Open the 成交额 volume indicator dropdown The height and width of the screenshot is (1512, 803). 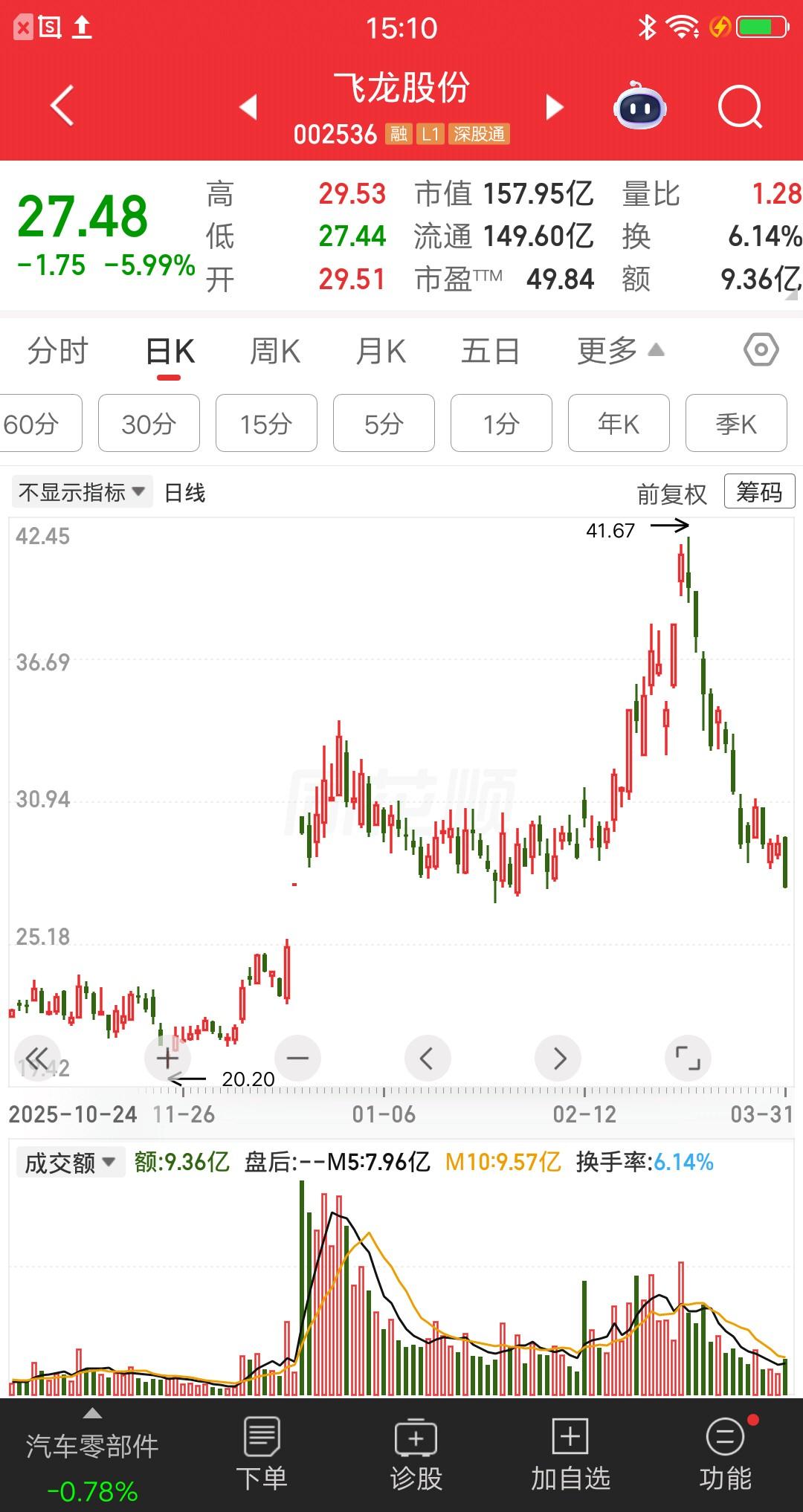(x=69, y=1161)
